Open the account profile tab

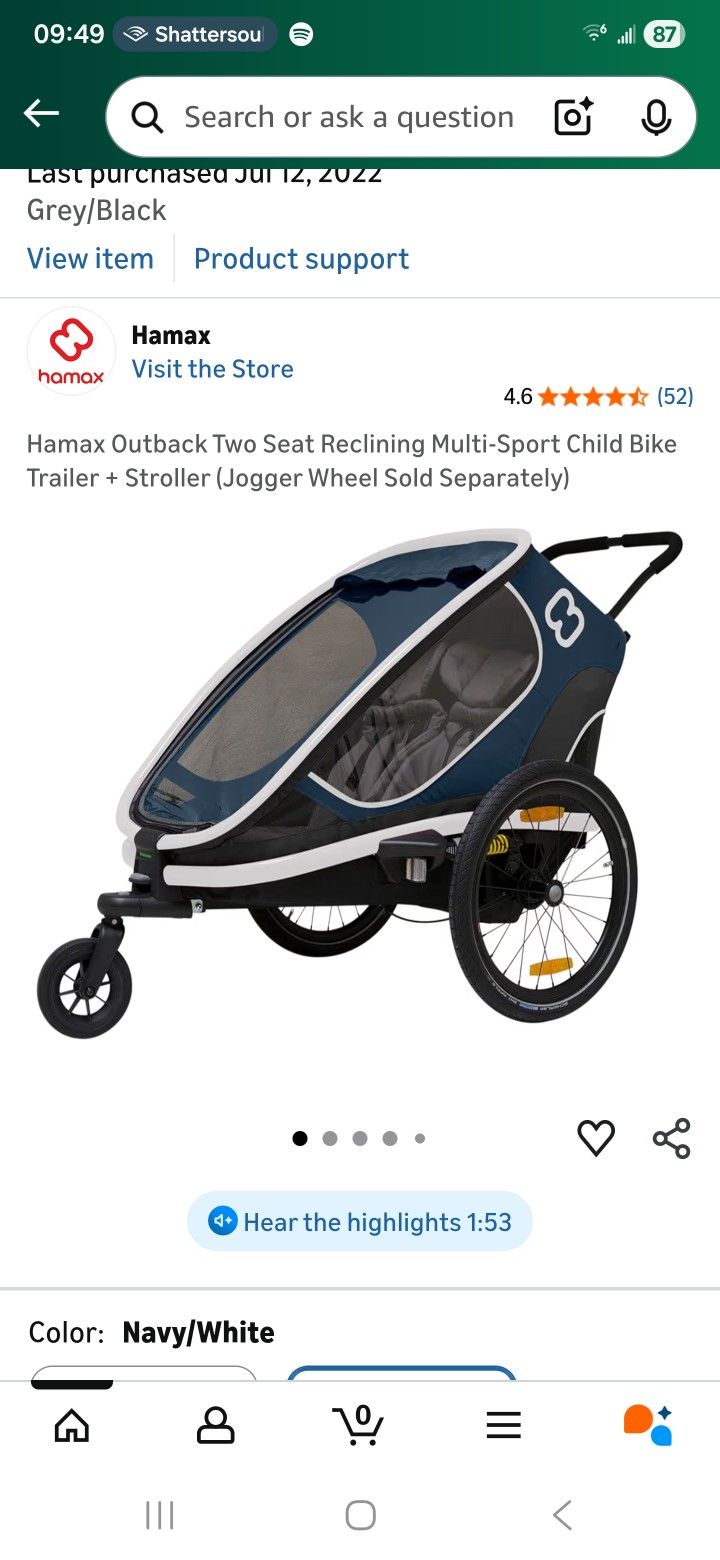pos(215,1425)
